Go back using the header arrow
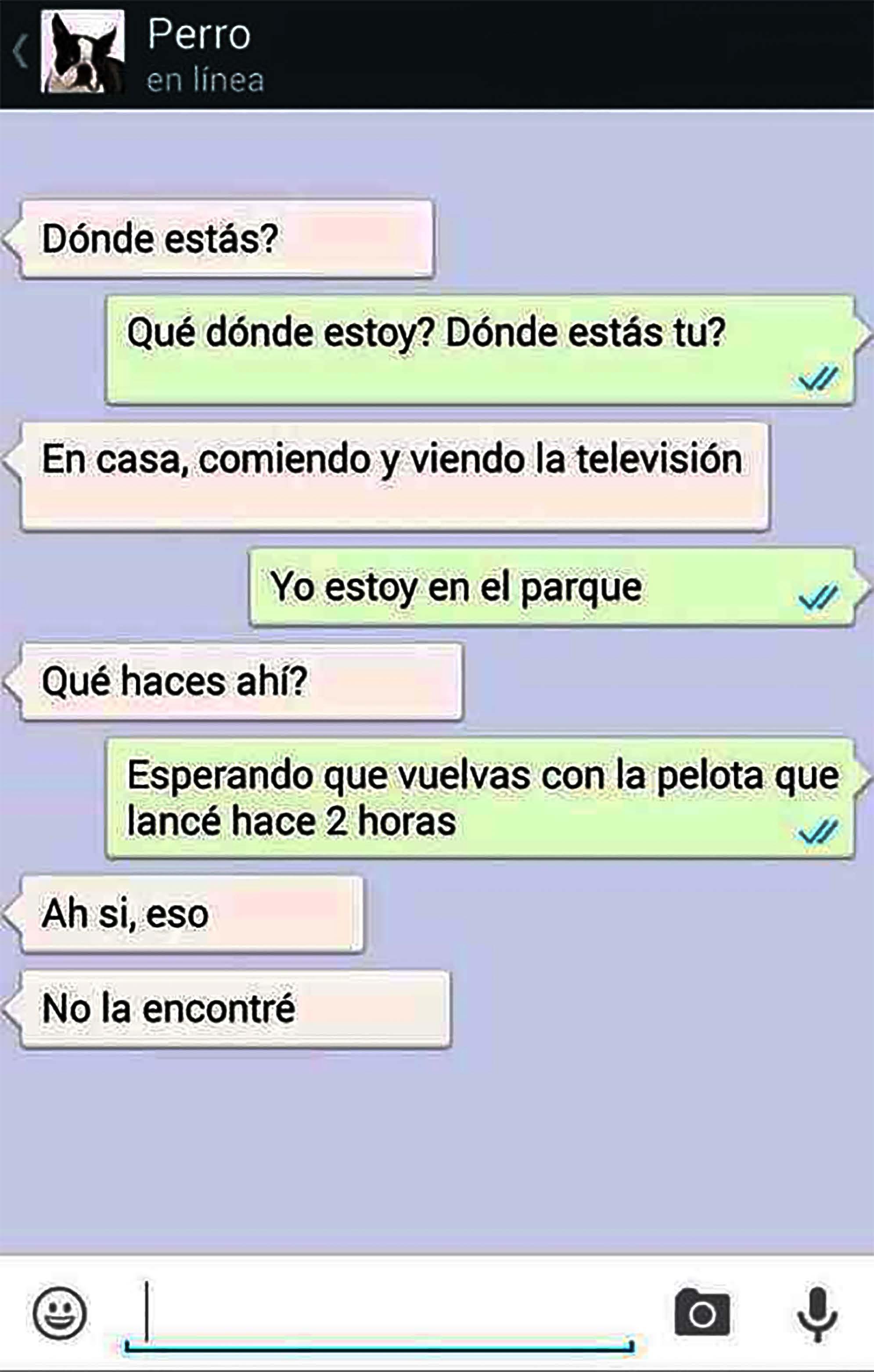 (x=20, y=52)
